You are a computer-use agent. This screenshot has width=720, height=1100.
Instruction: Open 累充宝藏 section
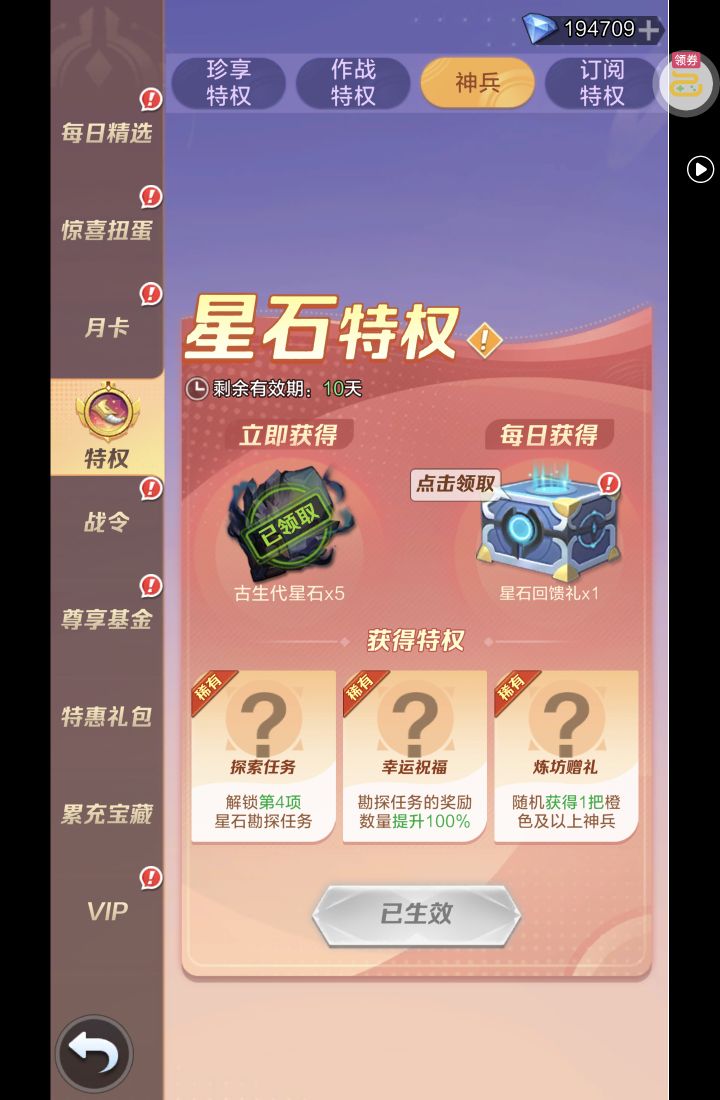107,814
